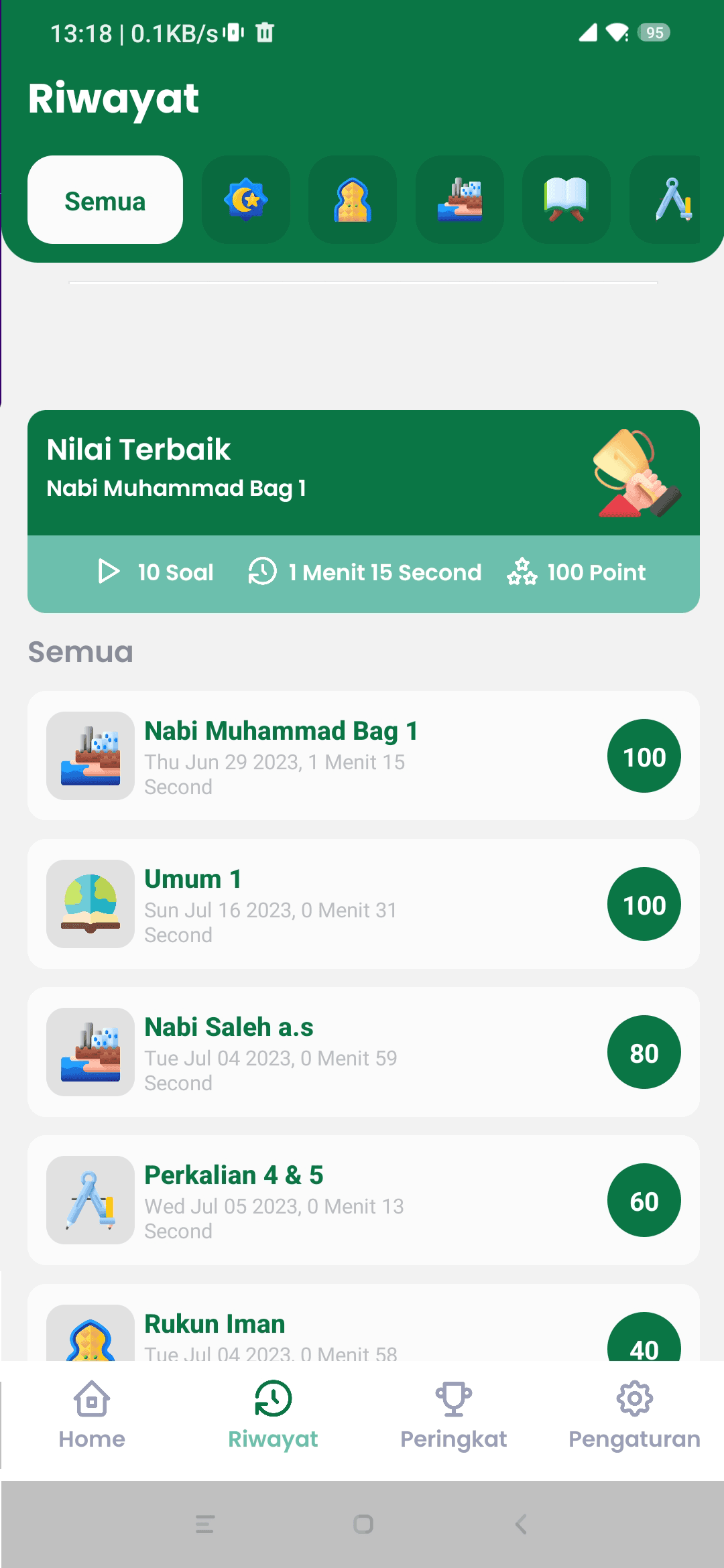Open the Nabi Muhammad Bag 1 history entry
724x1568 pixels.
click(x=363, y=756)
